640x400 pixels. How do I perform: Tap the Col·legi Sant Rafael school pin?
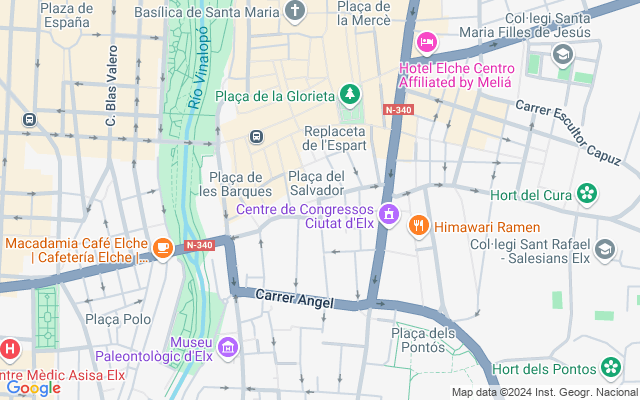pos(604,249)
